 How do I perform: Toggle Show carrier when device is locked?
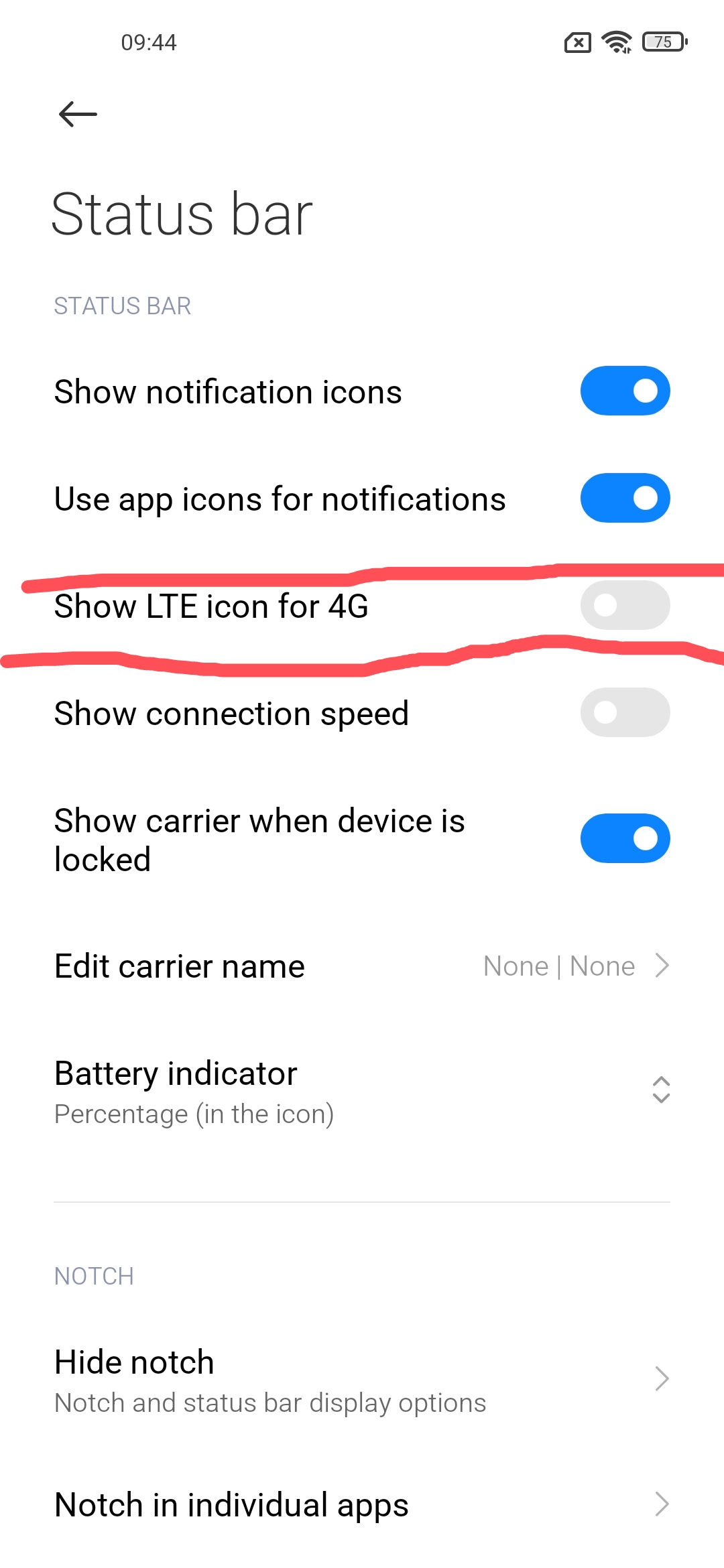tap(624, 839)
